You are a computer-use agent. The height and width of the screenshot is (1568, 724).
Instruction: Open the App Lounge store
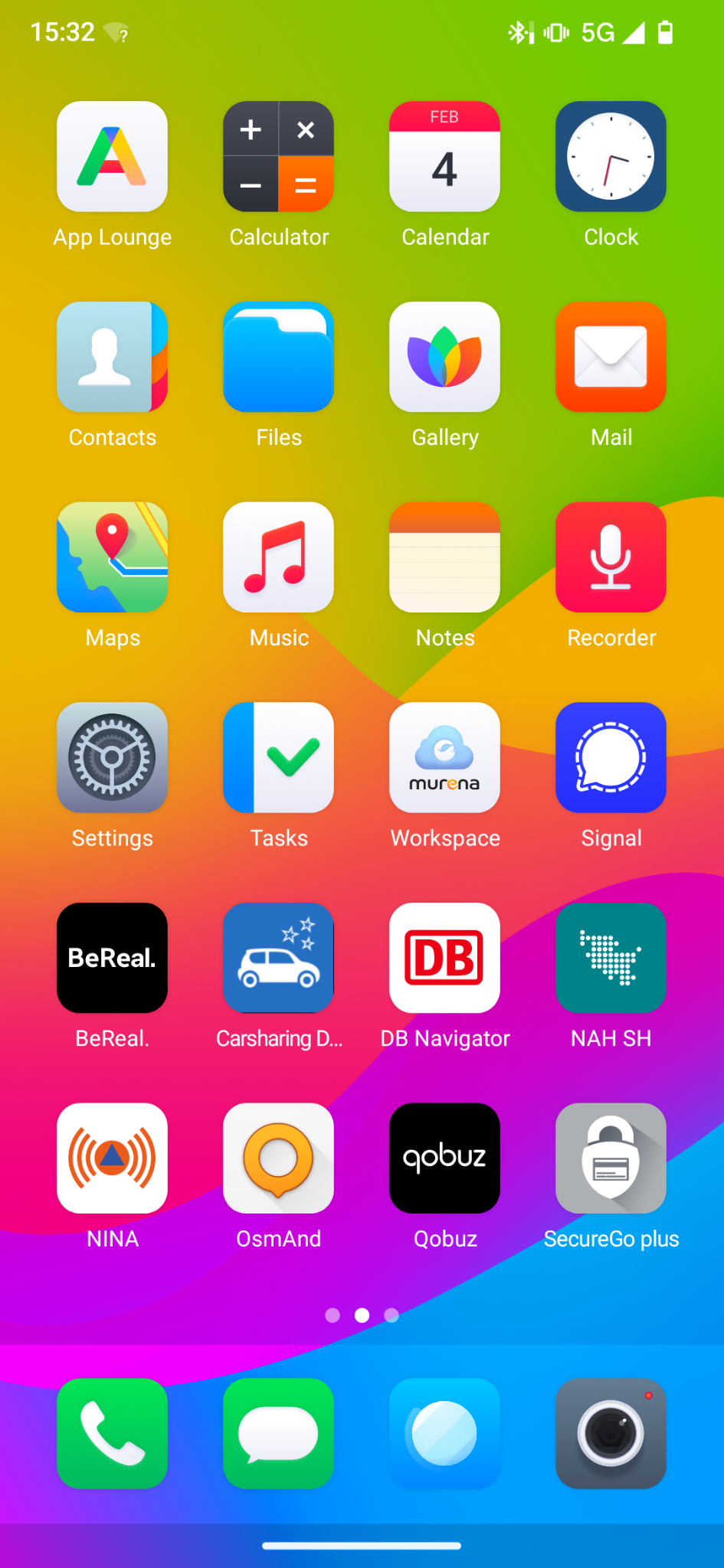click(112, 157)
